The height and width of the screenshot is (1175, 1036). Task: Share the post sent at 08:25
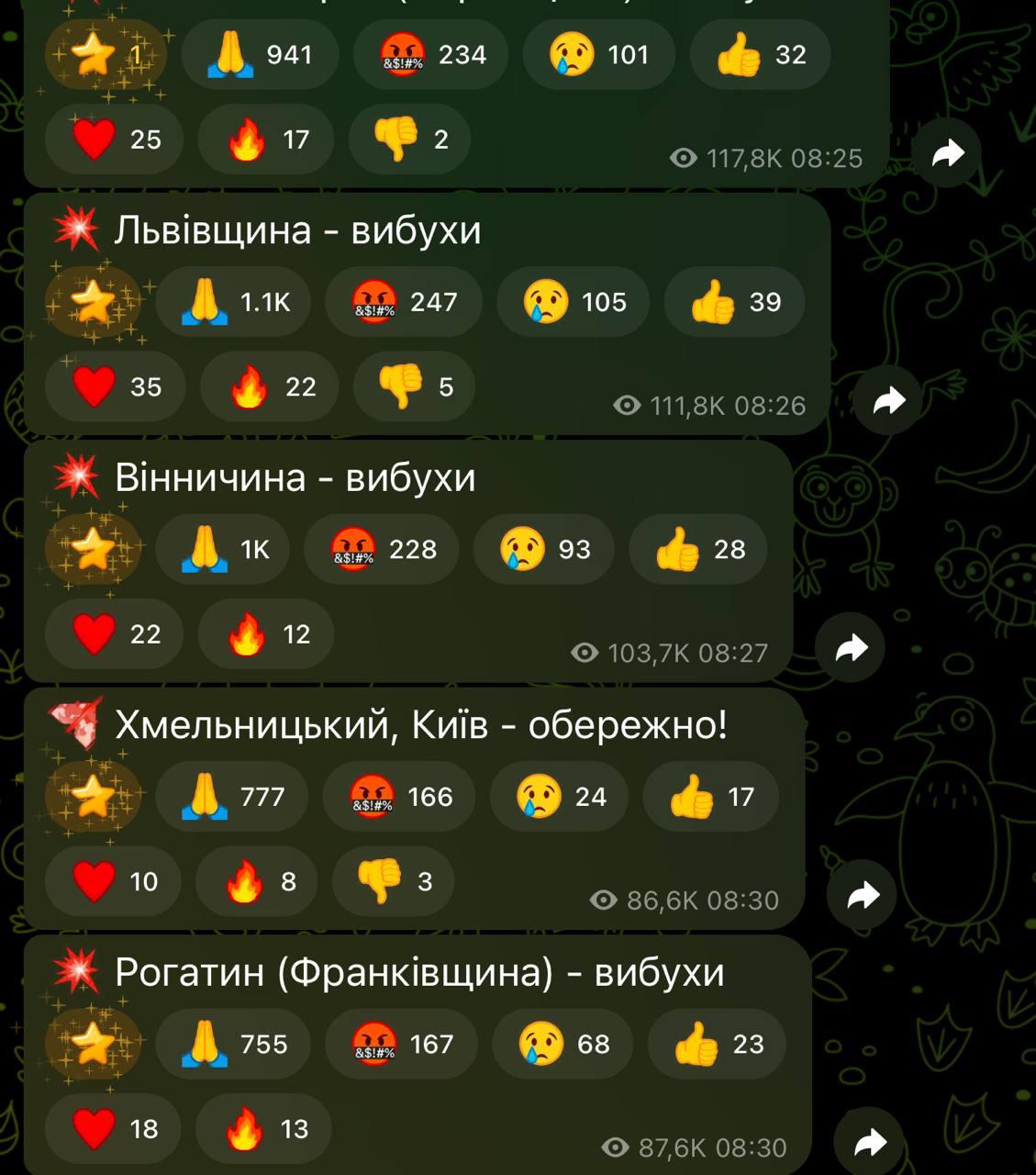coord(947,153)
